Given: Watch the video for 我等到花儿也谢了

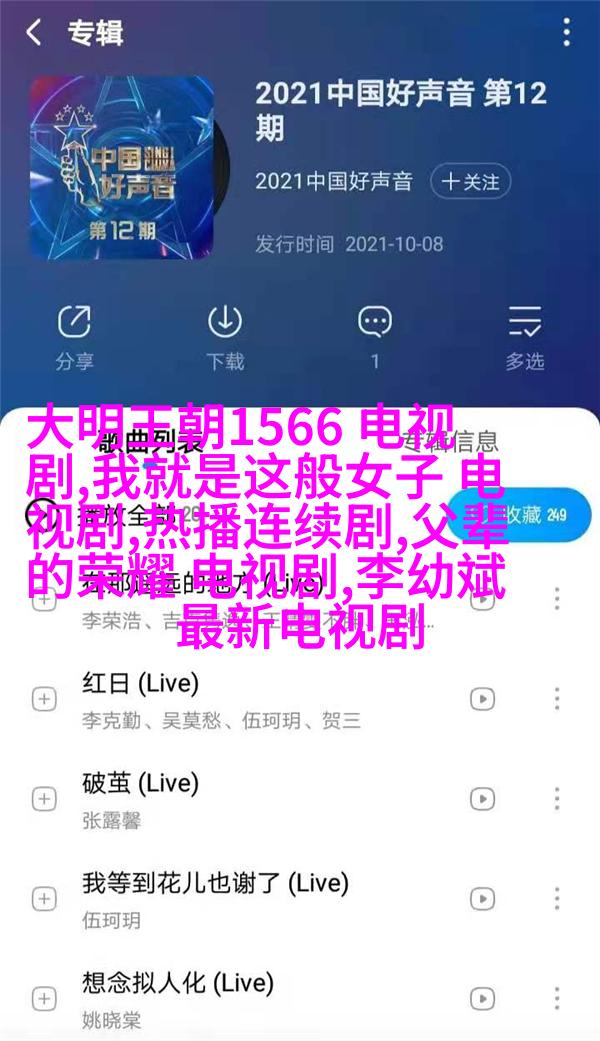Looking at the screenshot, I should (x=482, y=898).
